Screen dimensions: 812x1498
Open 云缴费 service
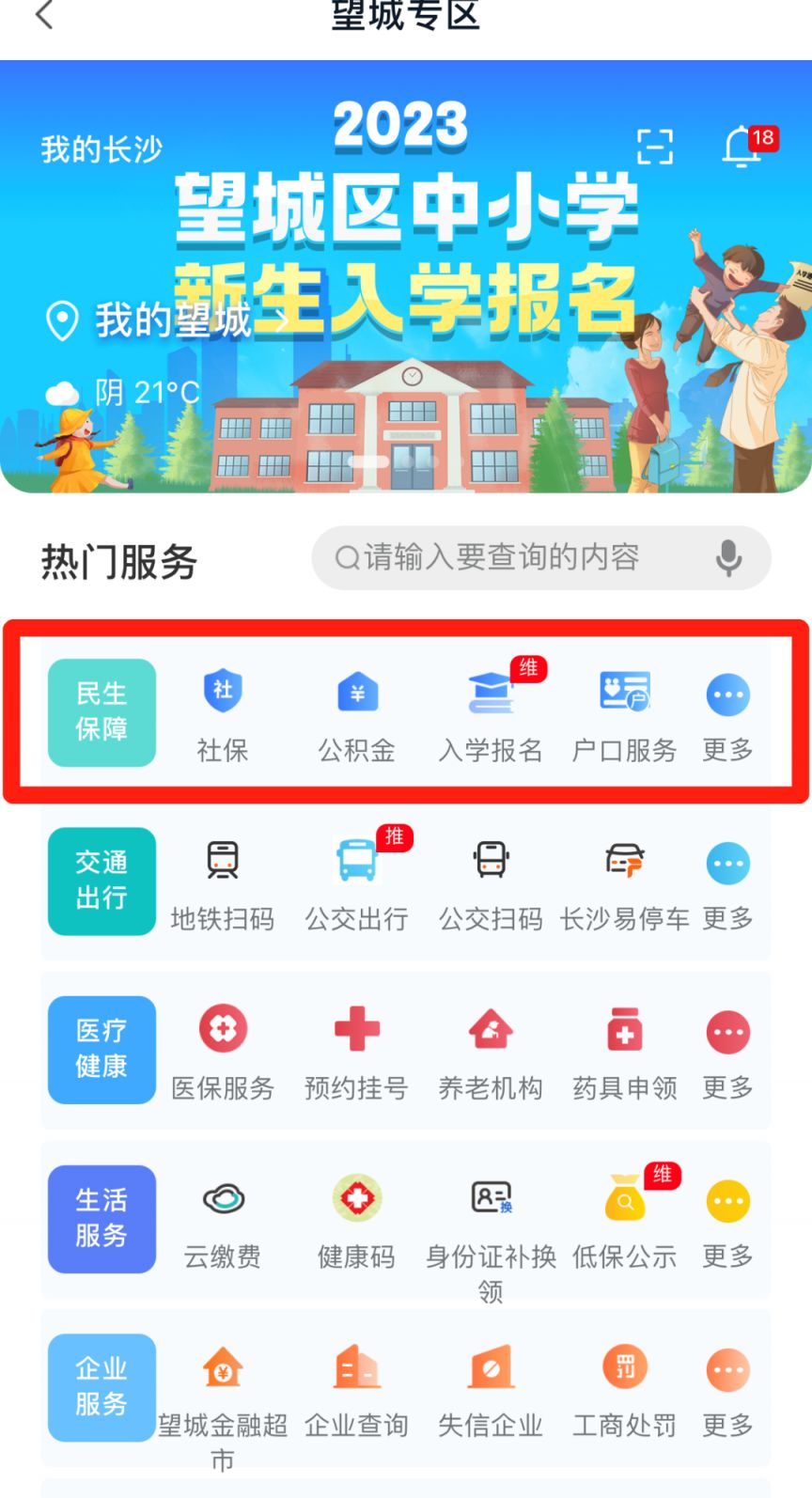223,1220
